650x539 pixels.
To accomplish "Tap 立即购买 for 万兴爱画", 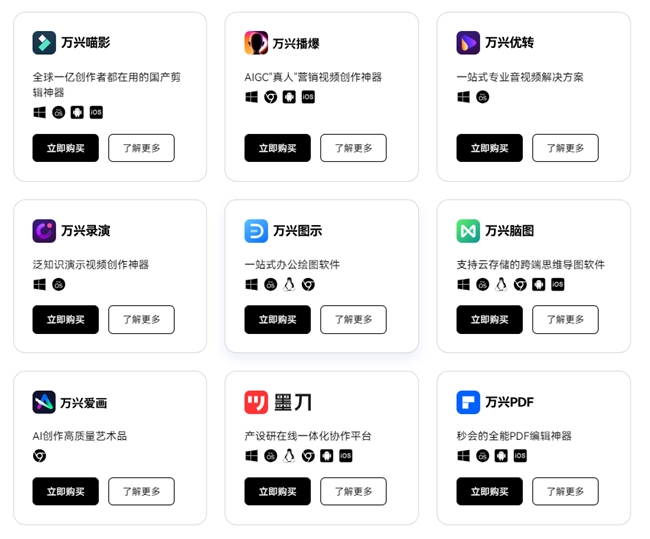I will tap(65, 492).
